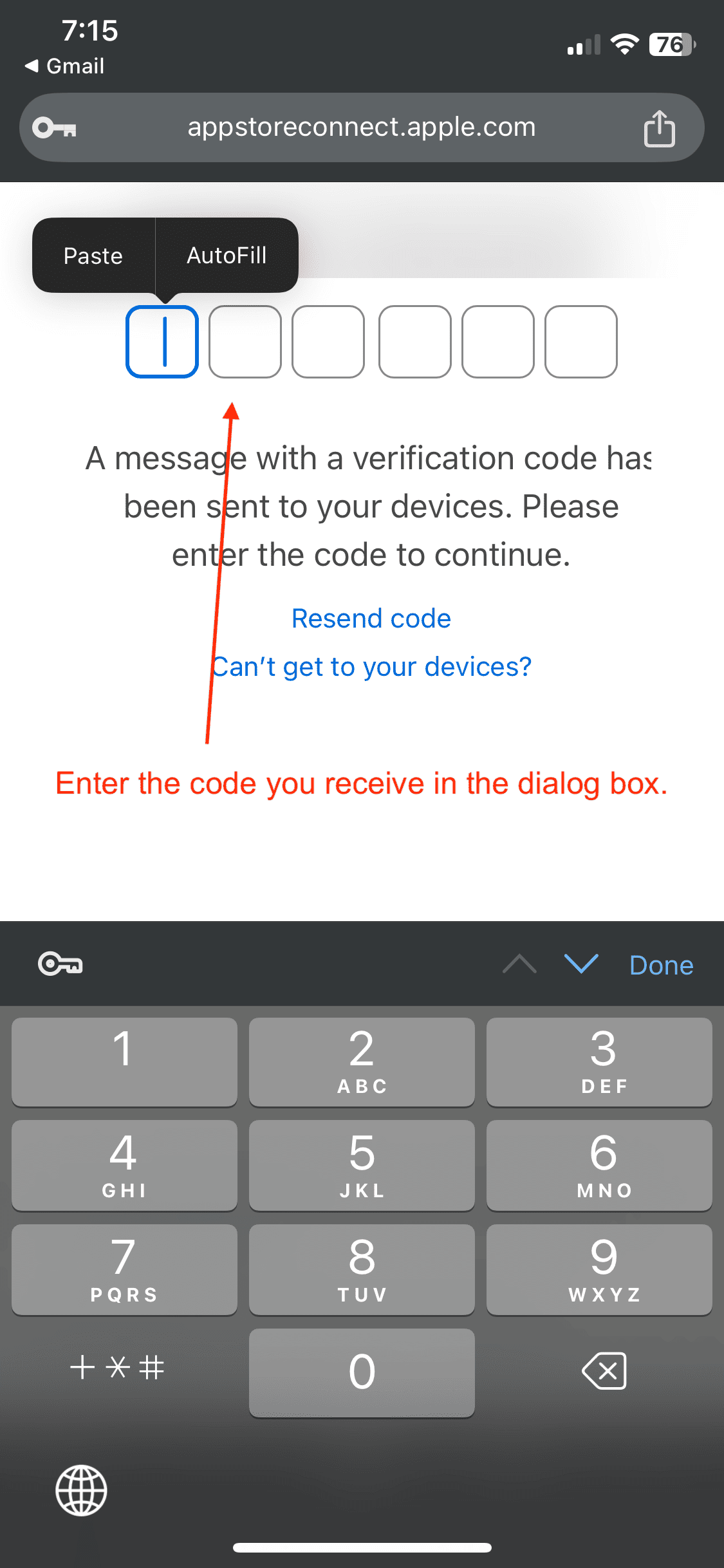Open passwords key icon above the keypad
724x1568 pixels.
point(60,964)
